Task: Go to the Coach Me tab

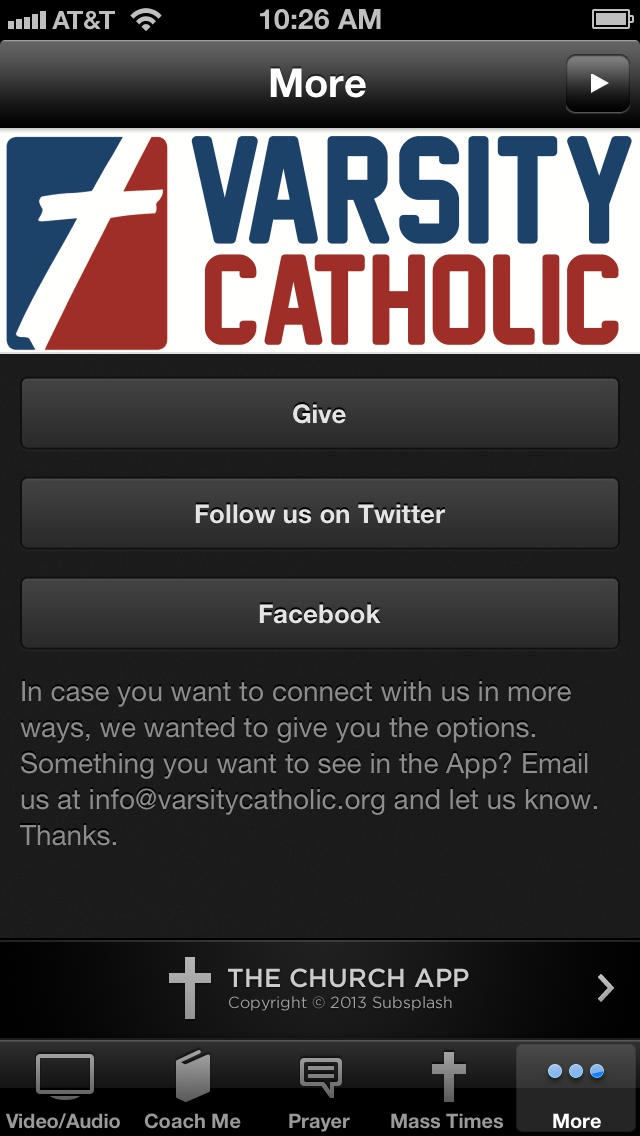Action: click(192, 1089)
